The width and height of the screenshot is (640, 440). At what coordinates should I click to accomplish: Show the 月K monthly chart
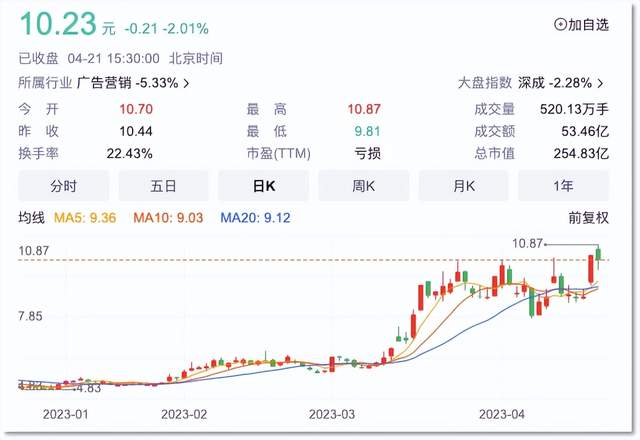click(463, 186)
